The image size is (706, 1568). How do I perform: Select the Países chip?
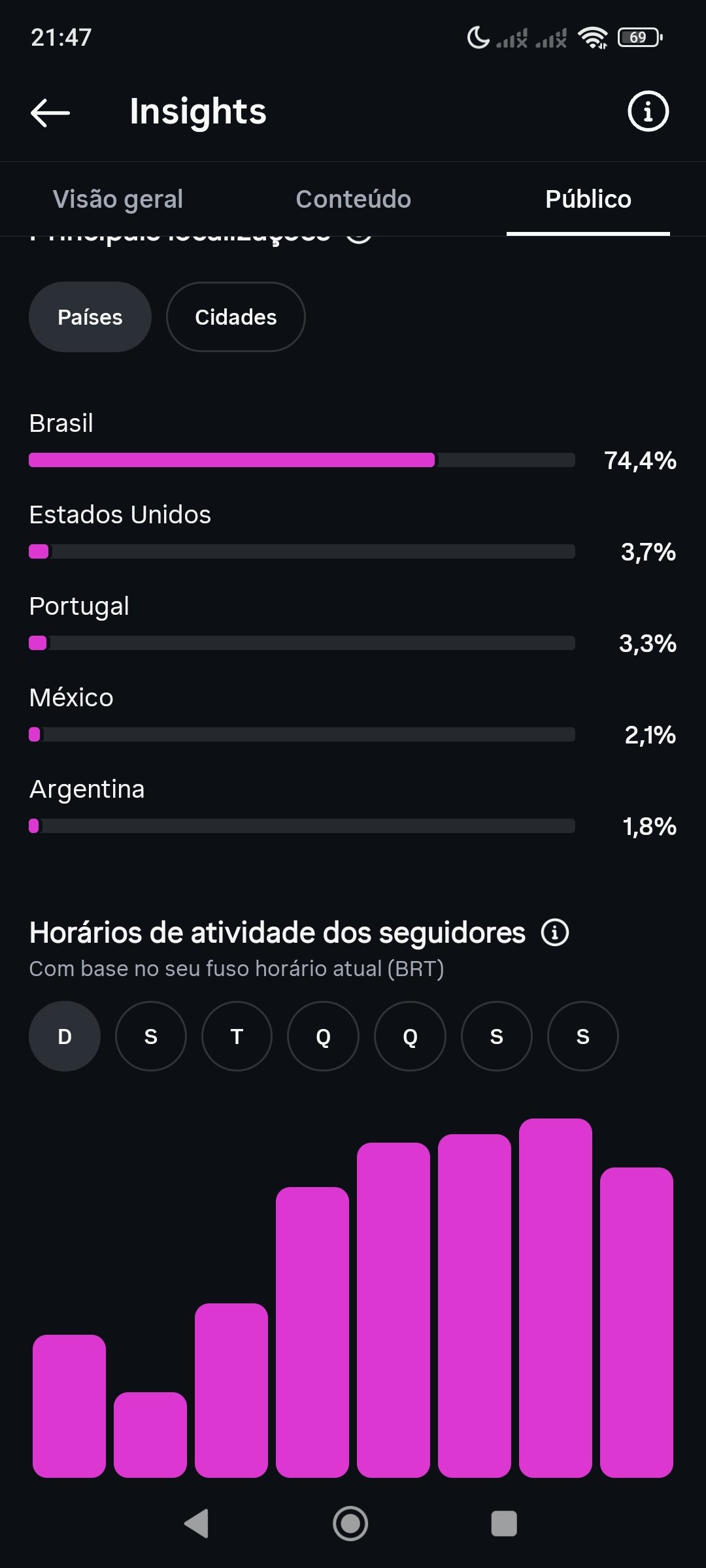[x=90, y=317]
